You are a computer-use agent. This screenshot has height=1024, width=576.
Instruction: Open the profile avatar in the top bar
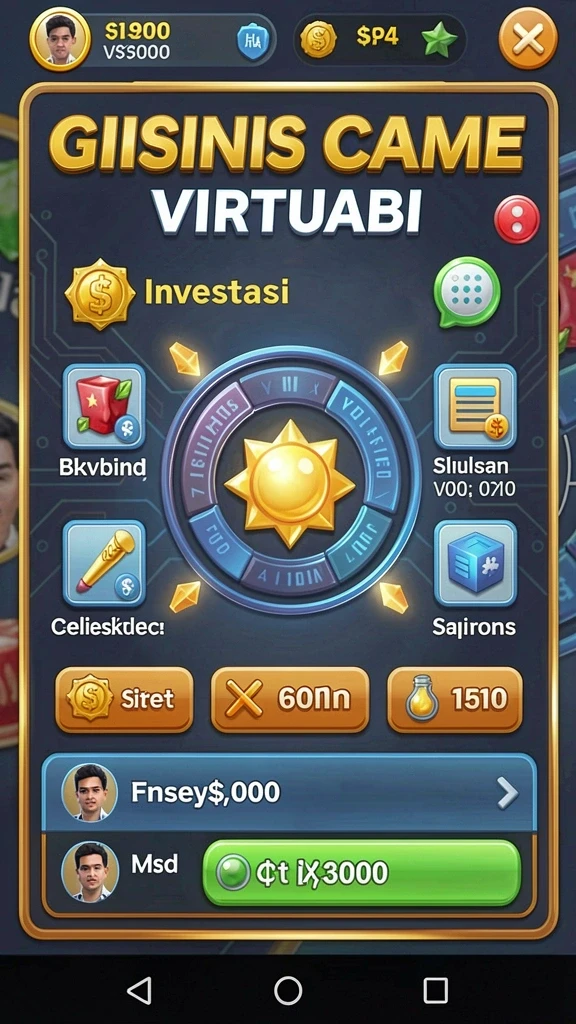(x=60, y=39)
